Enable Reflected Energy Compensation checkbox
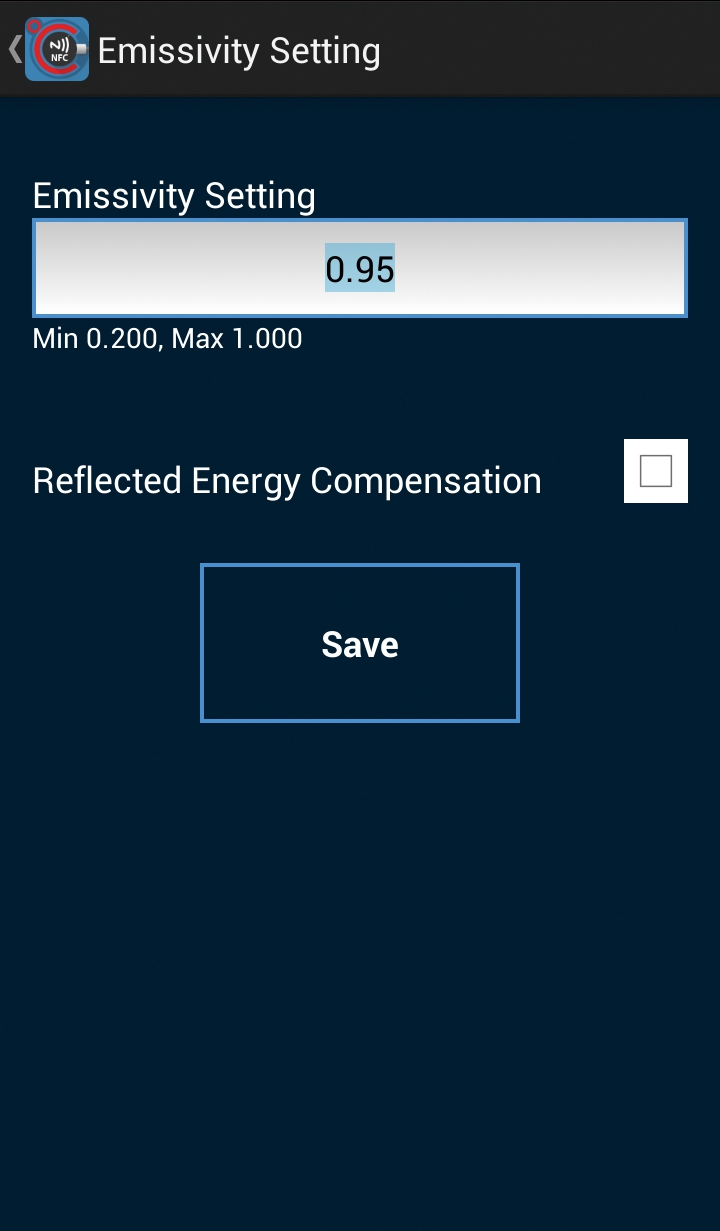The image size is (720, 1231). click(656, 471)
